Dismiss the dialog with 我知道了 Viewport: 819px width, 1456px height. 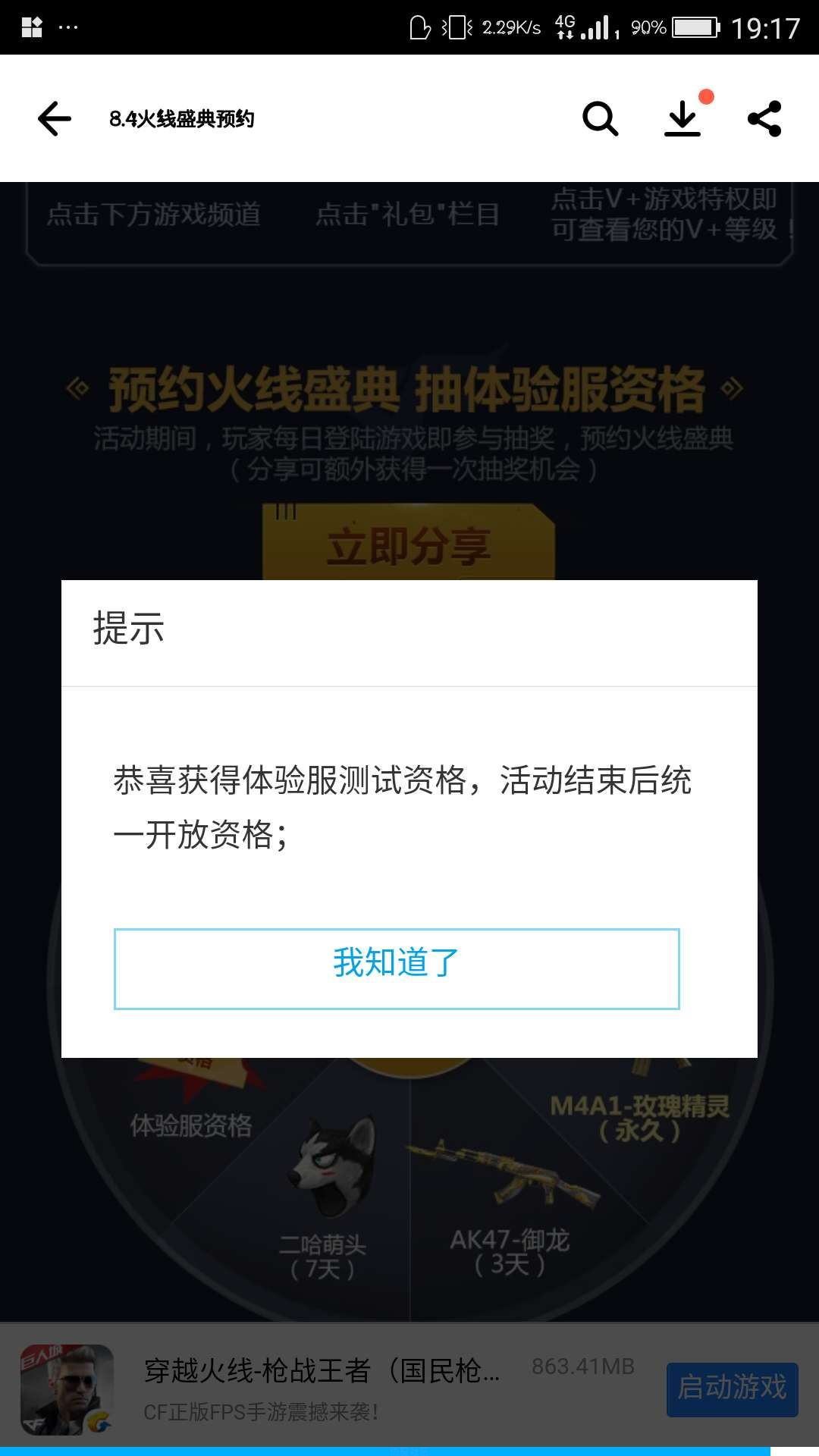(x=397, y=968)
